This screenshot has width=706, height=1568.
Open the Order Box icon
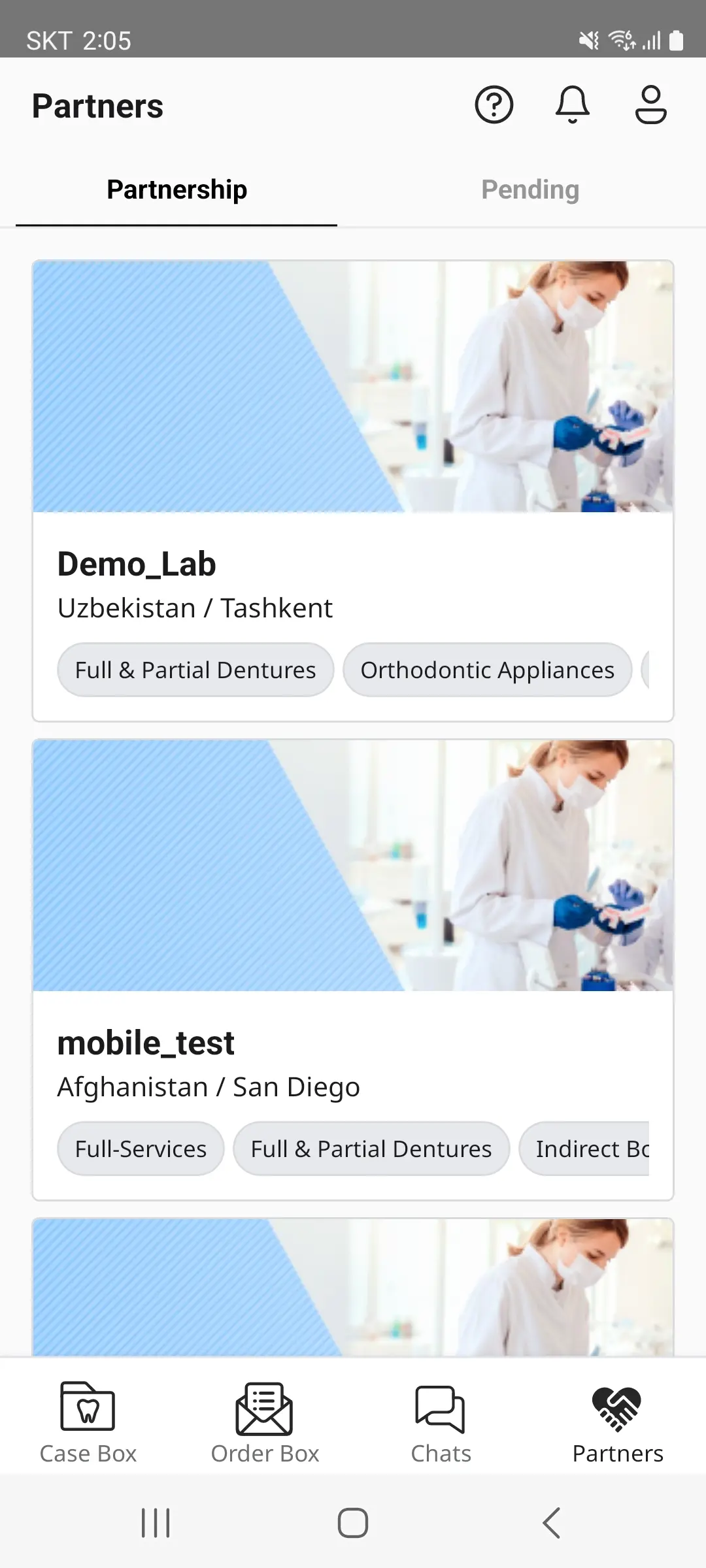pos(263,1424)
